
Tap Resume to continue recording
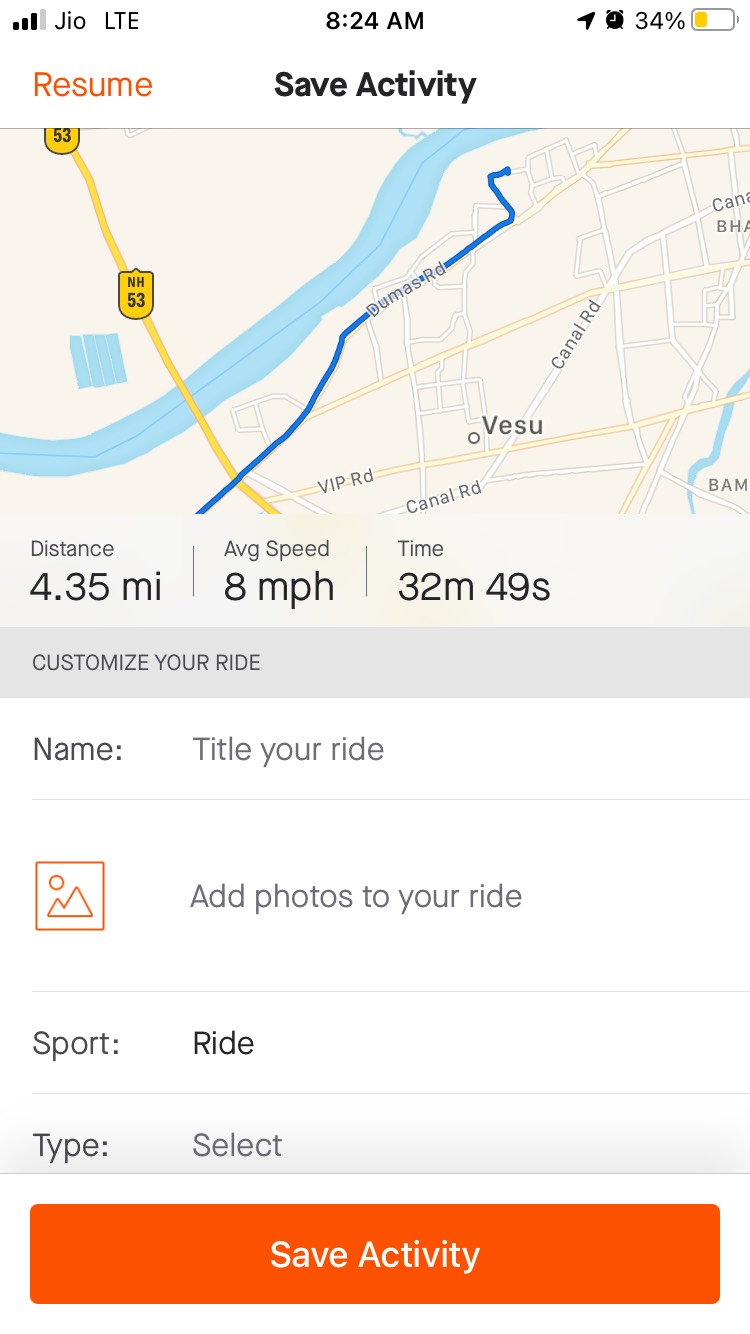92,85
